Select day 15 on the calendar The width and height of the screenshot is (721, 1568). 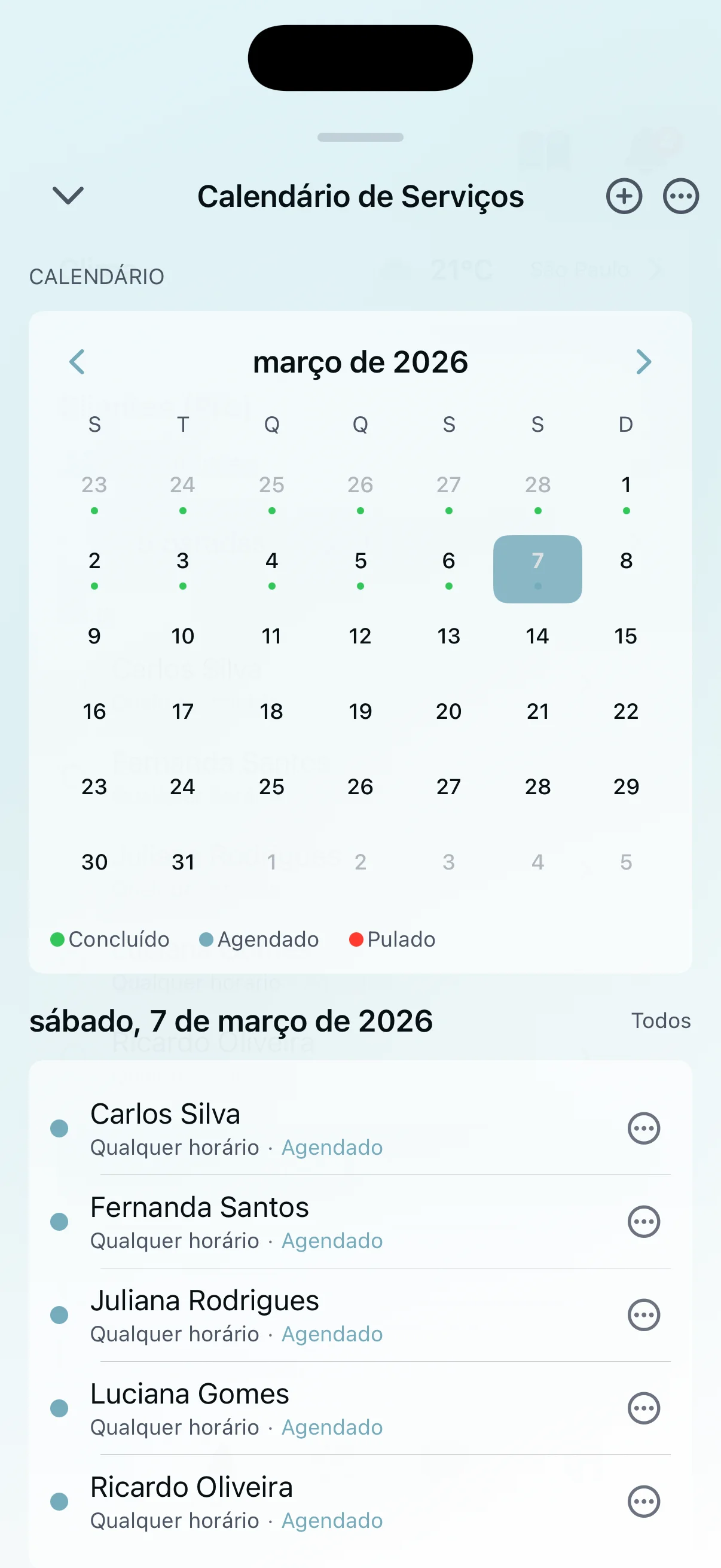[x=625, y=636]
